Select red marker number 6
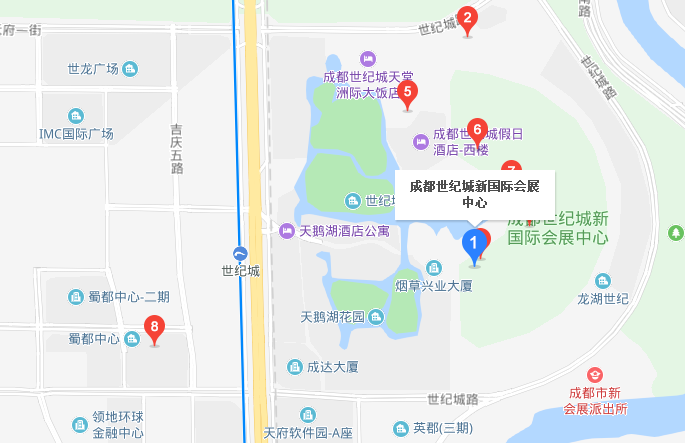The width and height of the screenshot is (685, 443). tap(477, 130)
